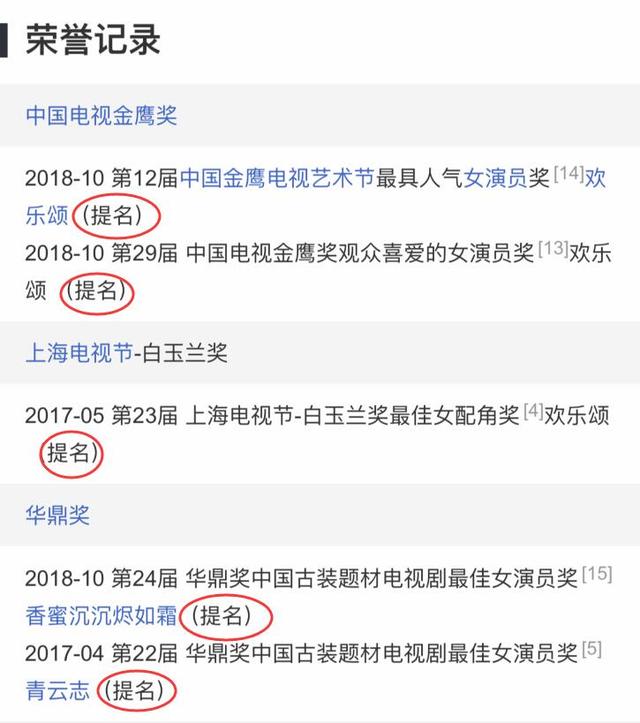Open the 华鼎奖 link
Screen dimensions: 640x723
coord(57,515)
